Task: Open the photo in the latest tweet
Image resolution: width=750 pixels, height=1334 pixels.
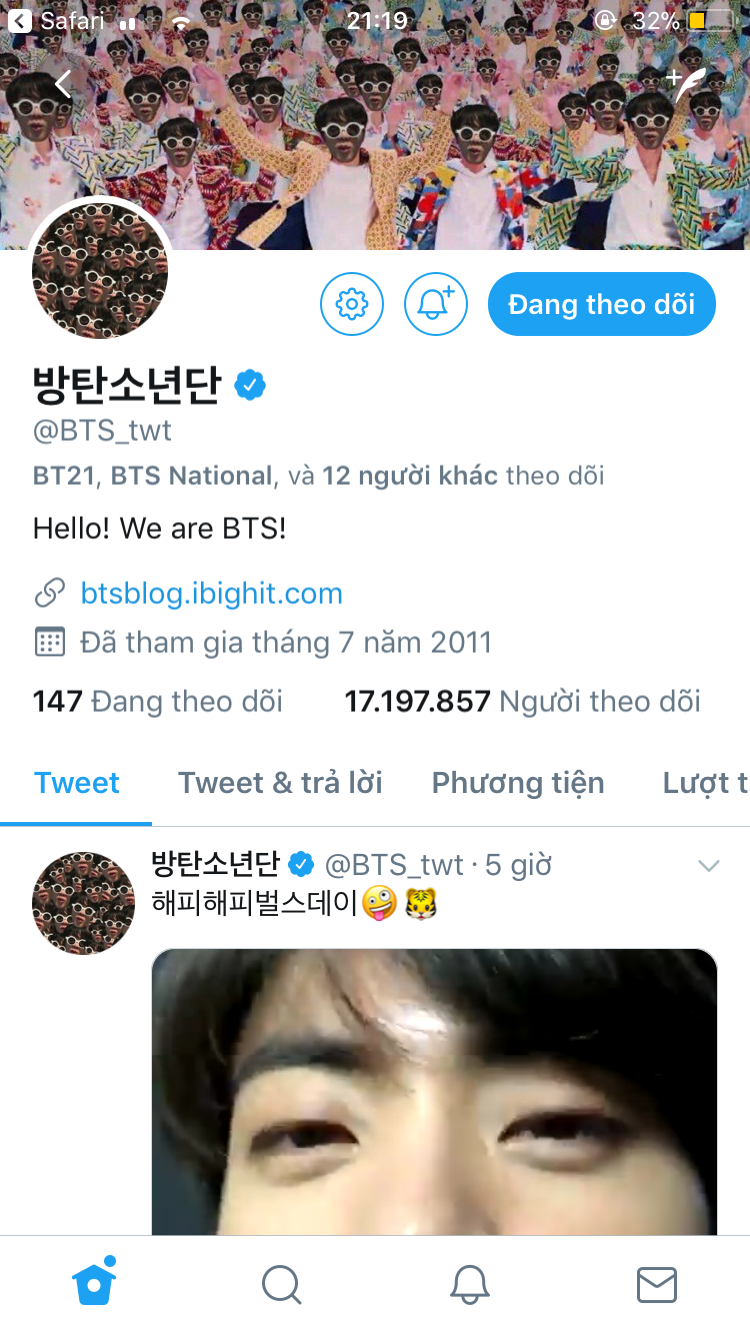Action: click(434, 1092)
